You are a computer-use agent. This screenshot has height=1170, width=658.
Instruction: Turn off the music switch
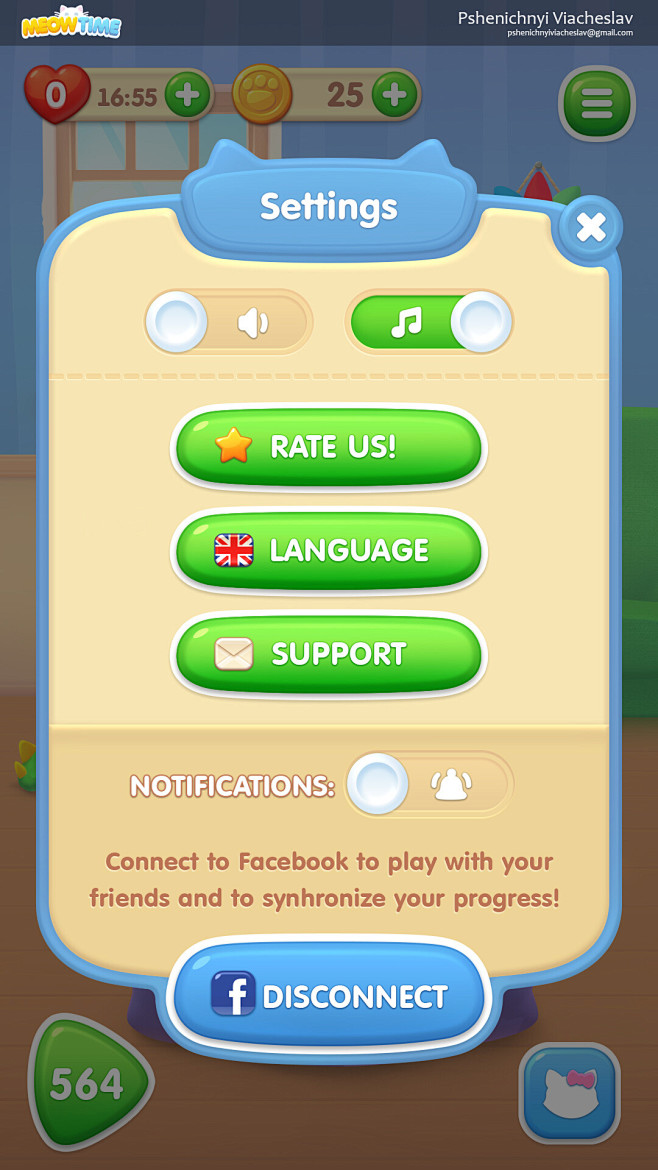coord(429,322)
